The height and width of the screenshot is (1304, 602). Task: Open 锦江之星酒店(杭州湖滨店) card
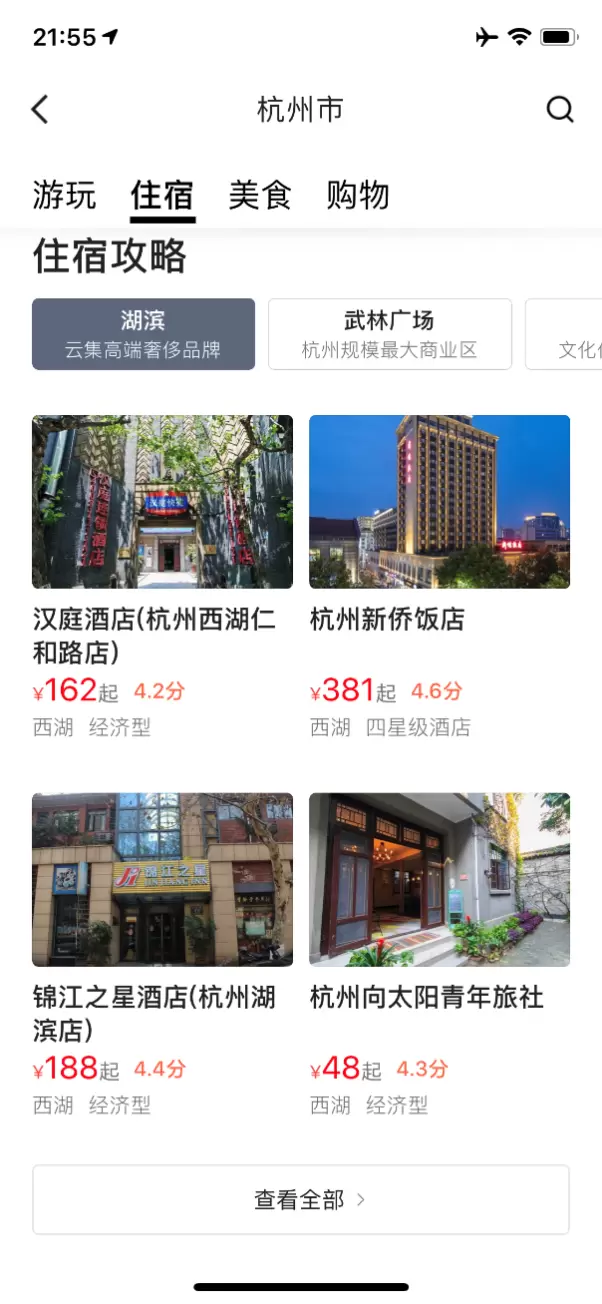[x=162, y=955]
